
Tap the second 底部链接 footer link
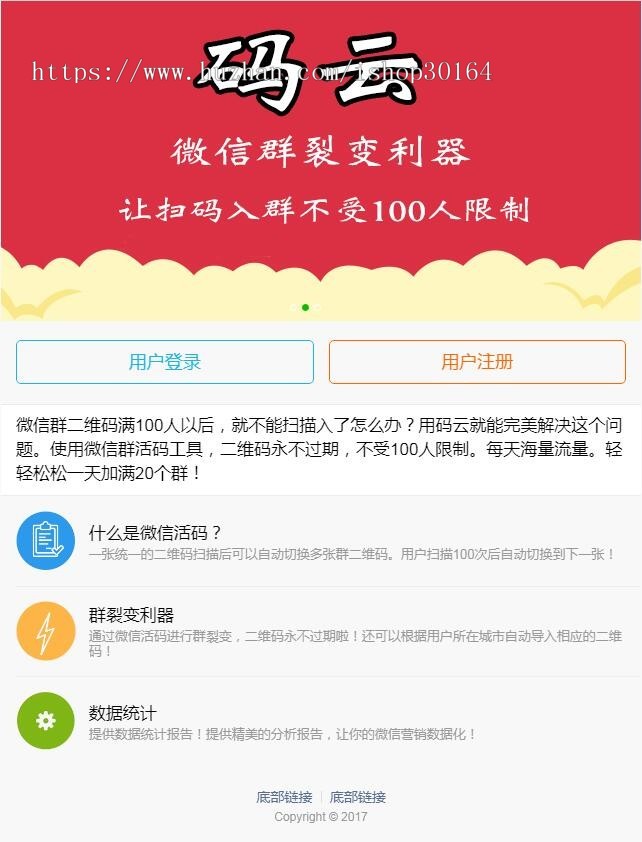pos(357,797)
